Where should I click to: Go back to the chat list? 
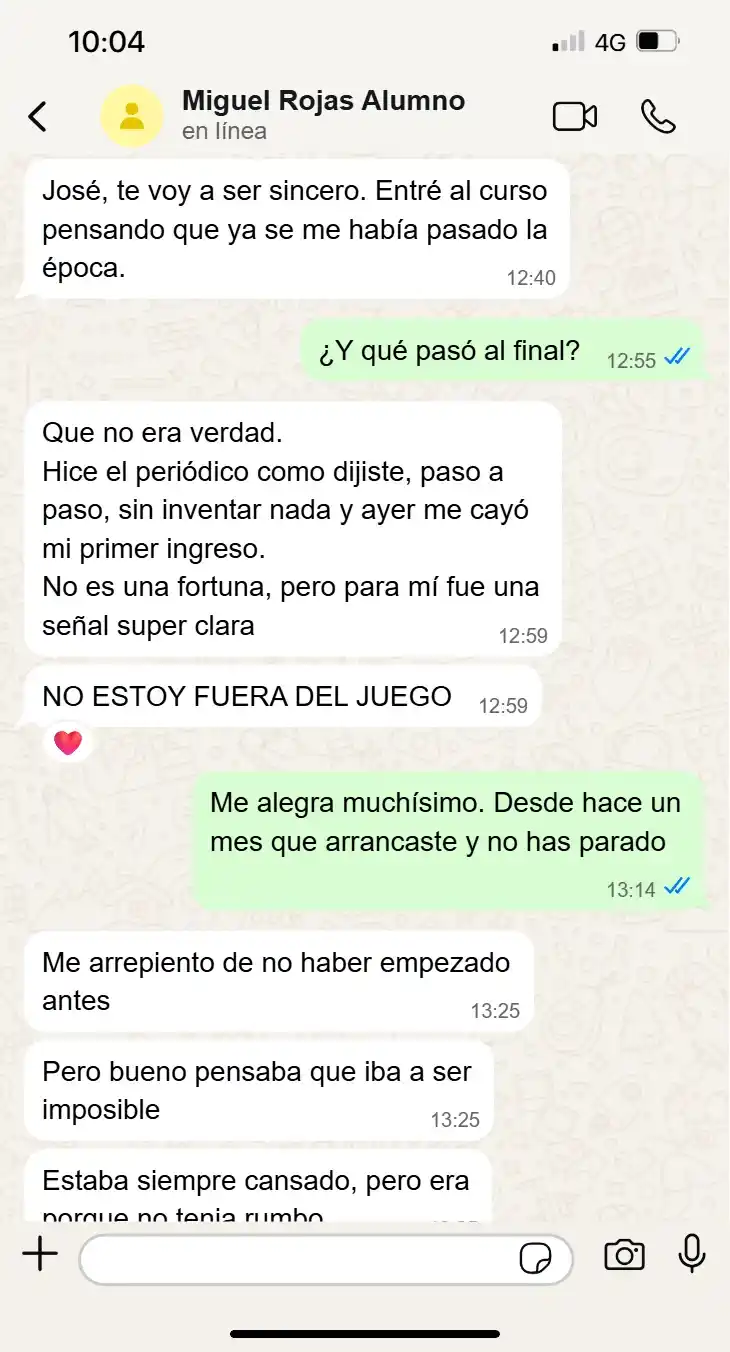tap(38, 117)
